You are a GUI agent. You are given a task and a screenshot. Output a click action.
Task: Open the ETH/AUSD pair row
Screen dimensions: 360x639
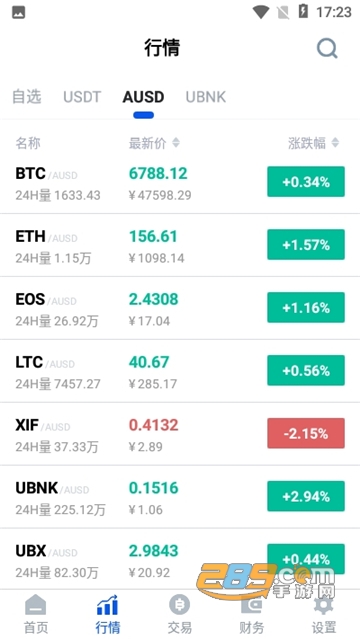(180, 245)
